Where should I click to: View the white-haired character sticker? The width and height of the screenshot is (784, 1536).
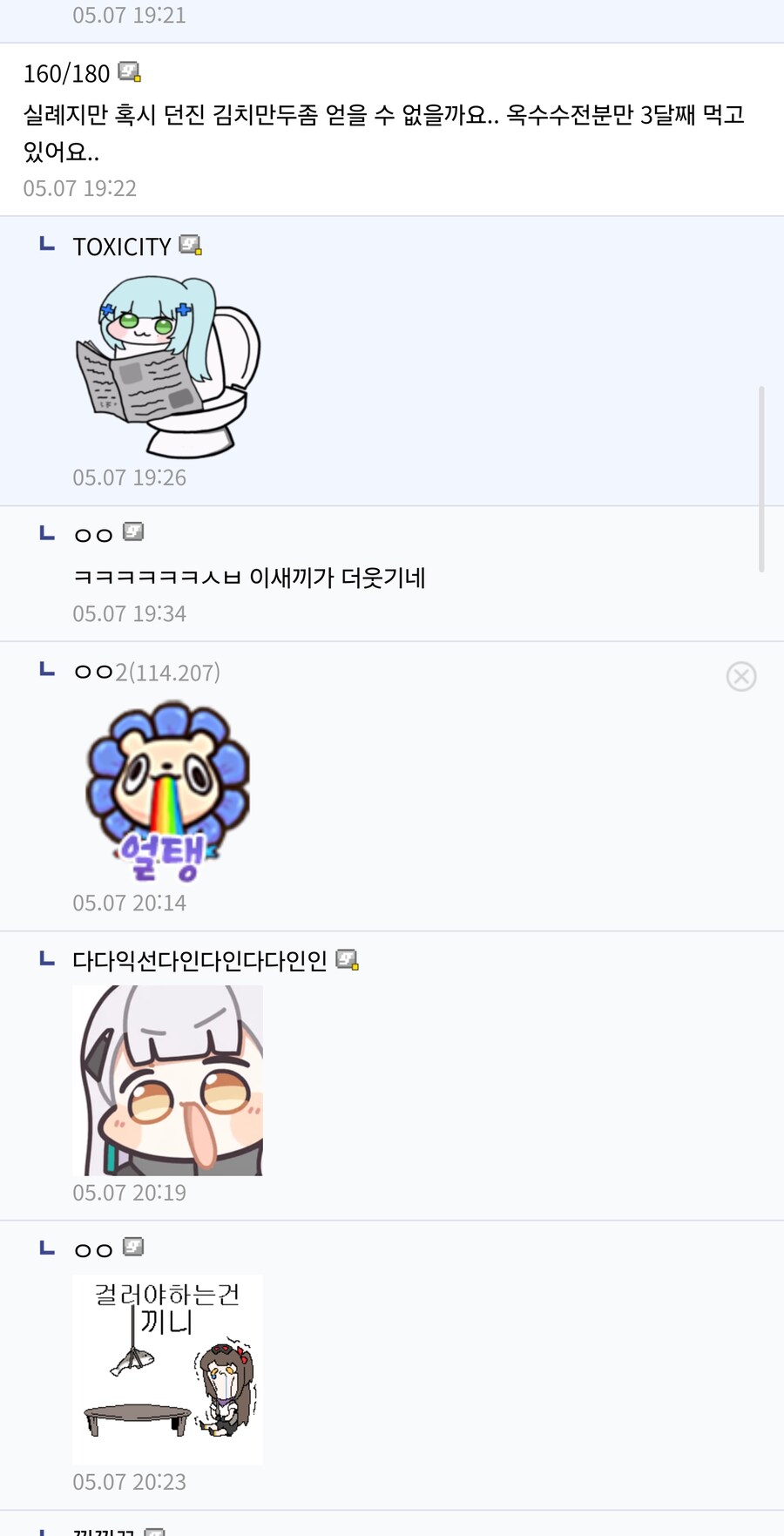[167, 1080]
